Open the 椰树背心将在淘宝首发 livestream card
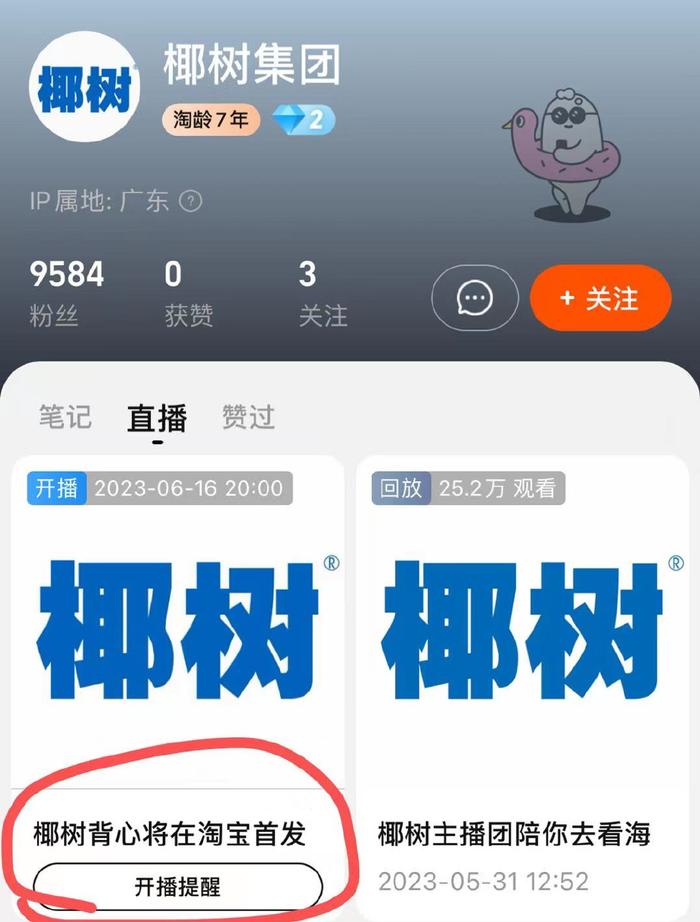This screenshot has width=700, height=922. (178, 640)
